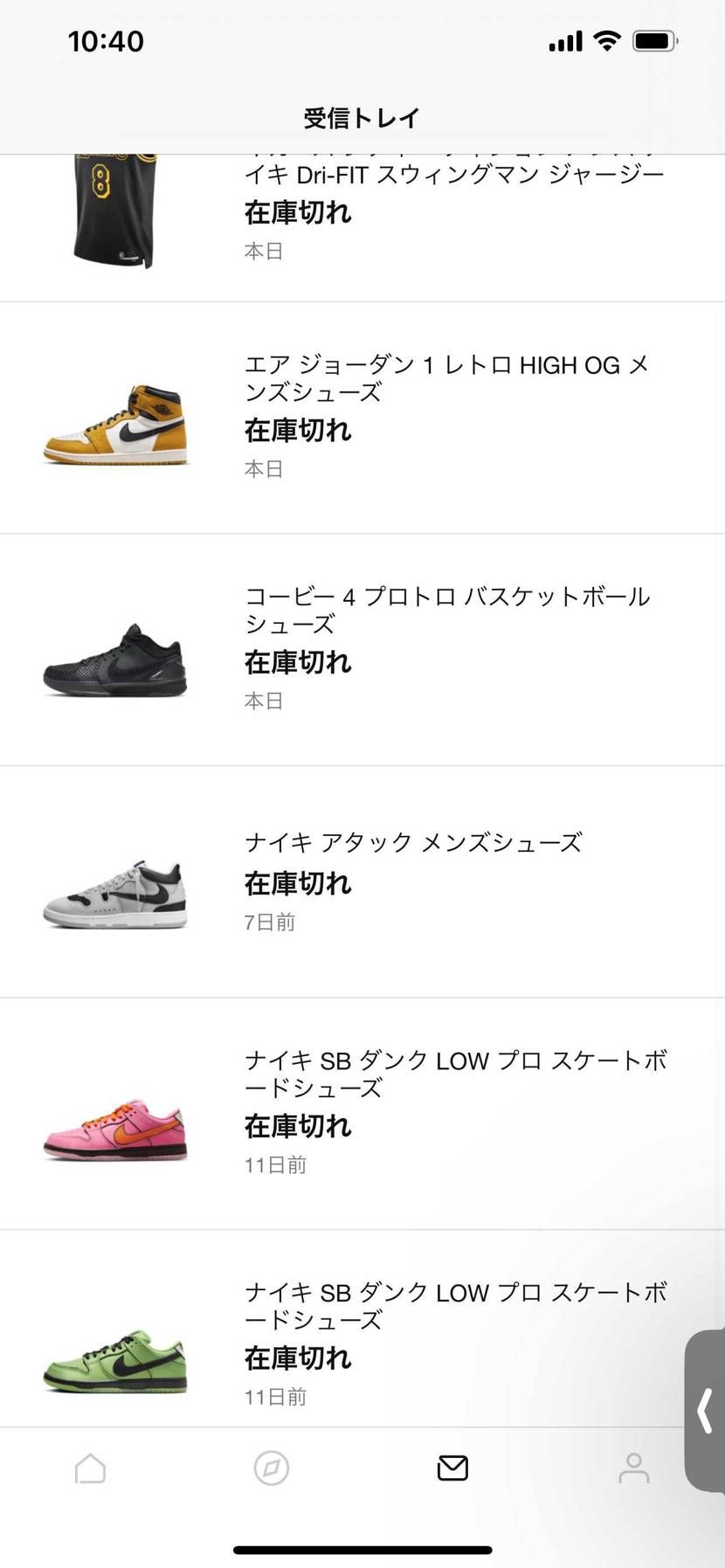725x1568 pixels.
Task: Select the Discover compass icon
Action: click(271, 1468)
